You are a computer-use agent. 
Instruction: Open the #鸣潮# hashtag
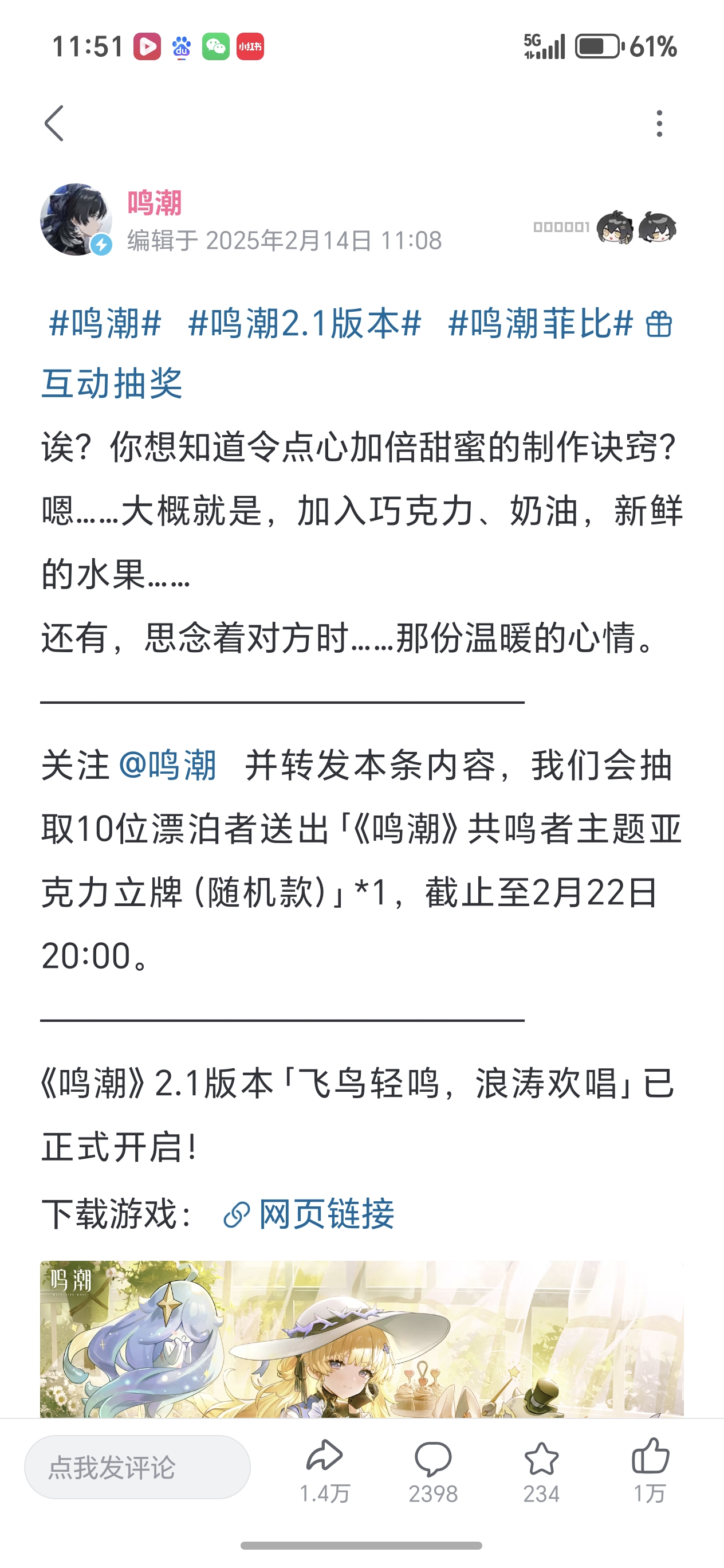(x=105, y=323)
